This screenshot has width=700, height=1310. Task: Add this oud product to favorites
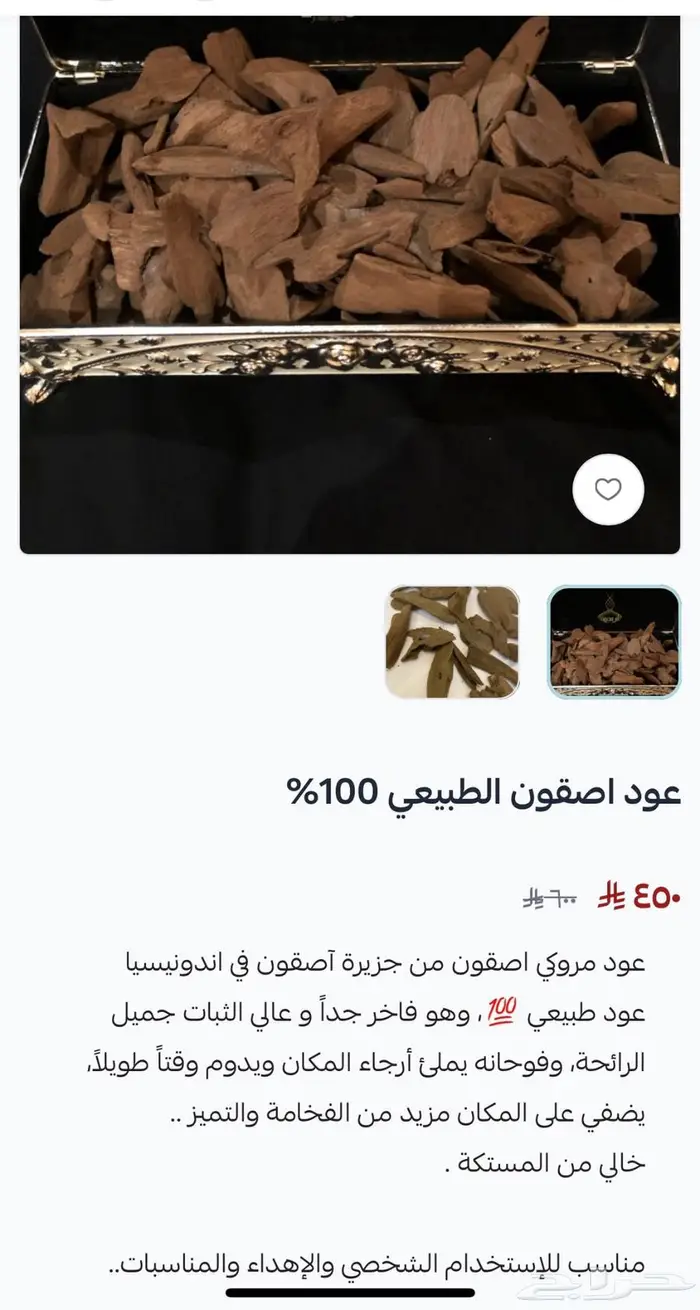608,490
